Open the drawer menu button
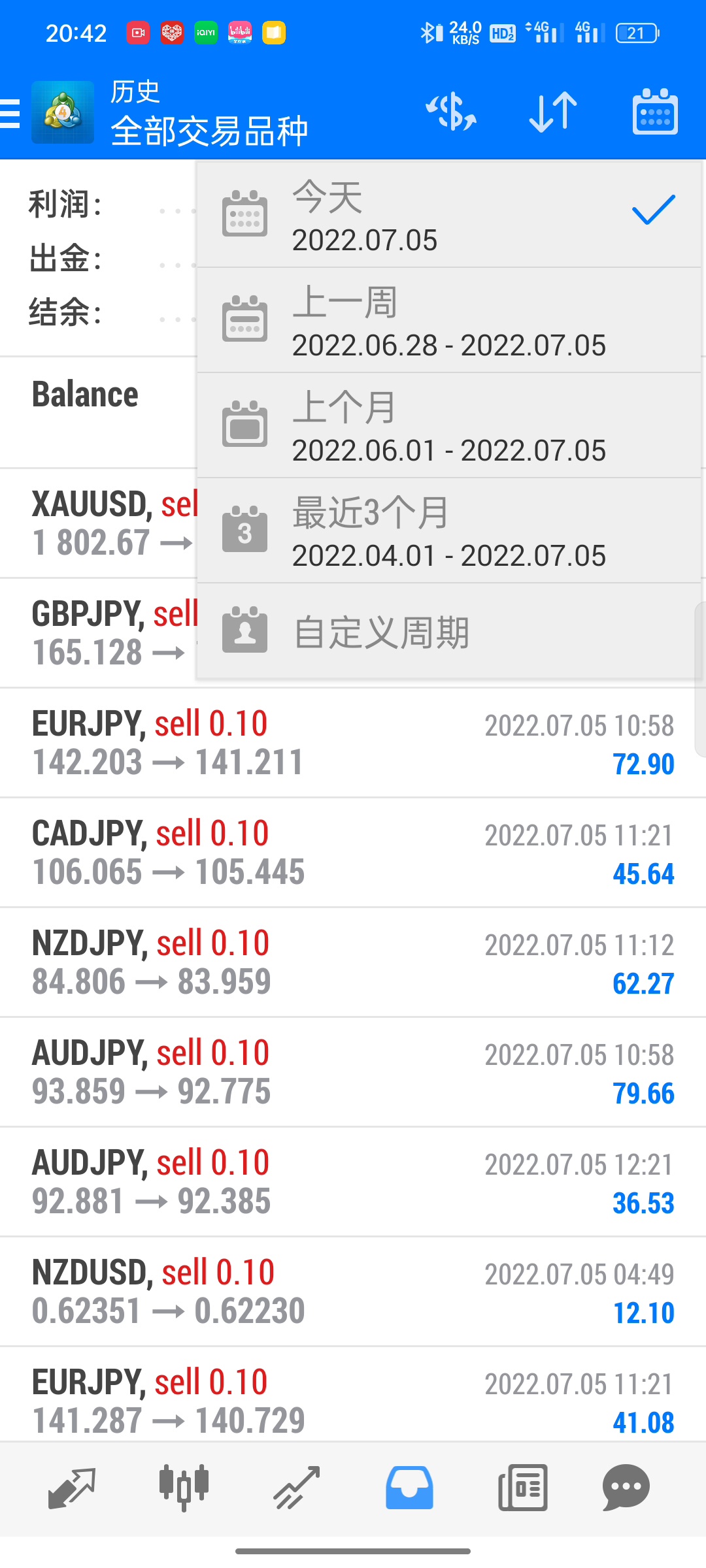 pos(12,114)
